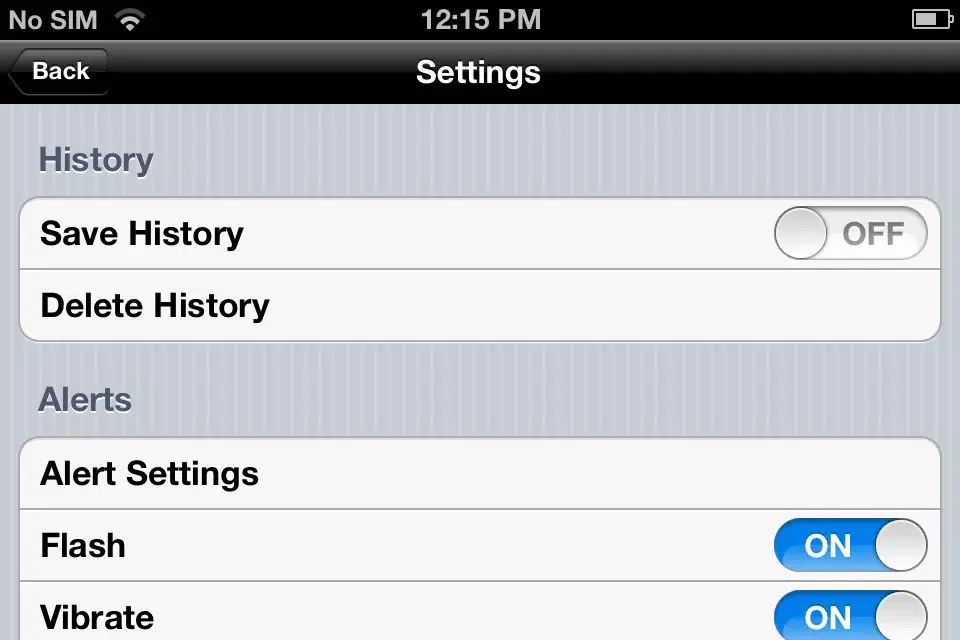
Task: Switch off the Vibrate toggle
Action: (850, 616)
